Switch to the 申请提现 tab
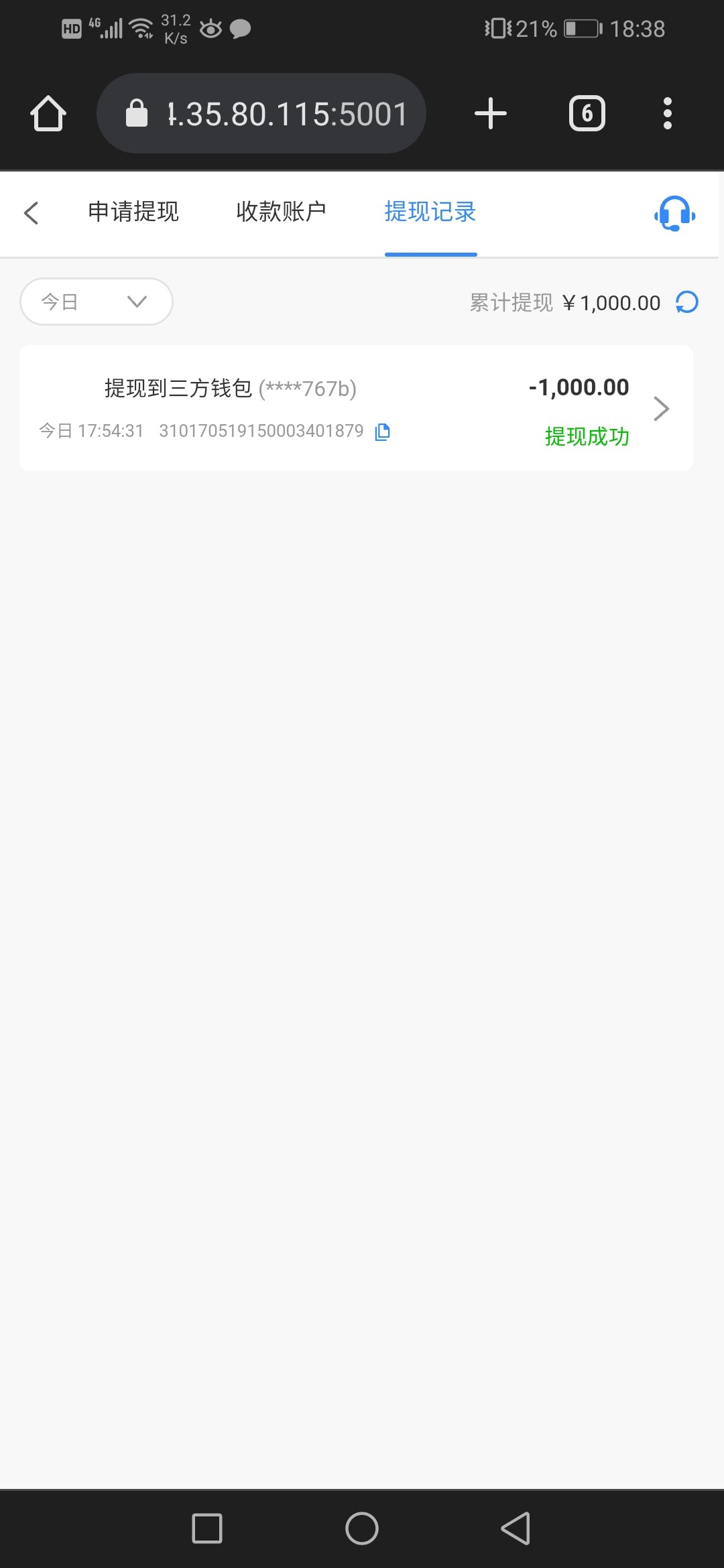Image resolution: width=724 pixels, height=1568 pixels. click(x=133, y=212)
